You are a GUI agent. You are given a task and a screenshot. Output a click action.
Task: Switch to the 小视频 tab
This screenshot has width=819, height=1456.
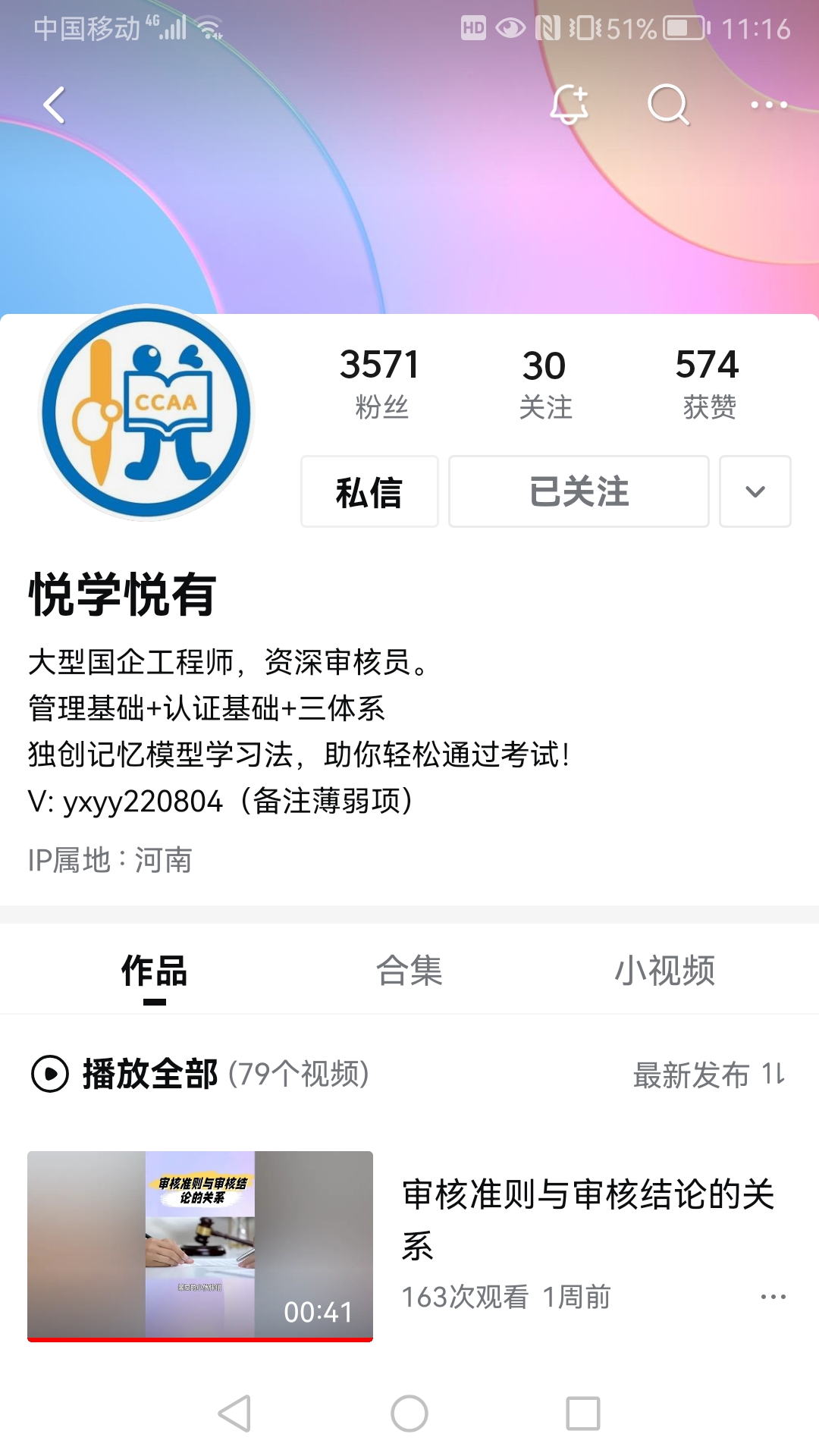[x=664, y=971]
